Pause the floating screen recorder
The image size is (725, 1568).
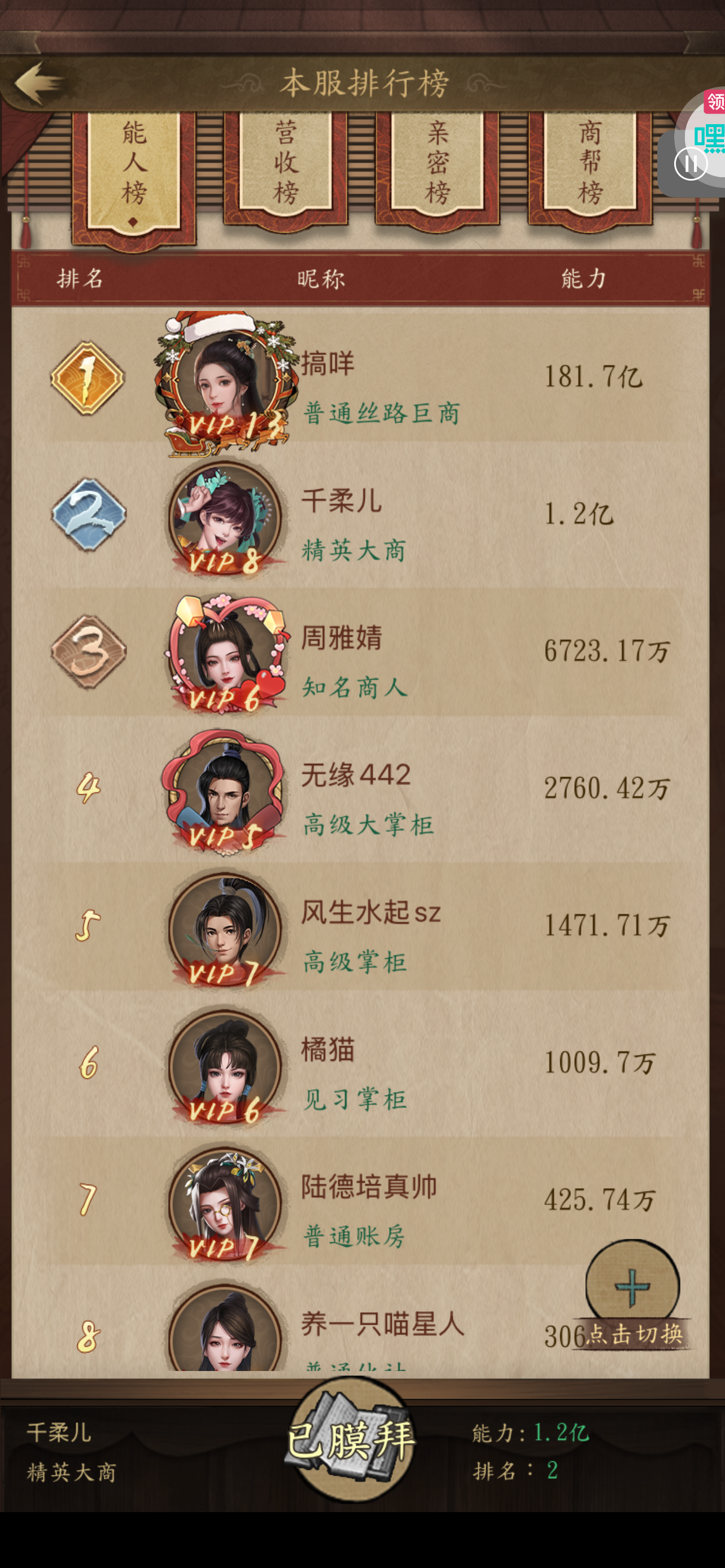coord(691,164)
